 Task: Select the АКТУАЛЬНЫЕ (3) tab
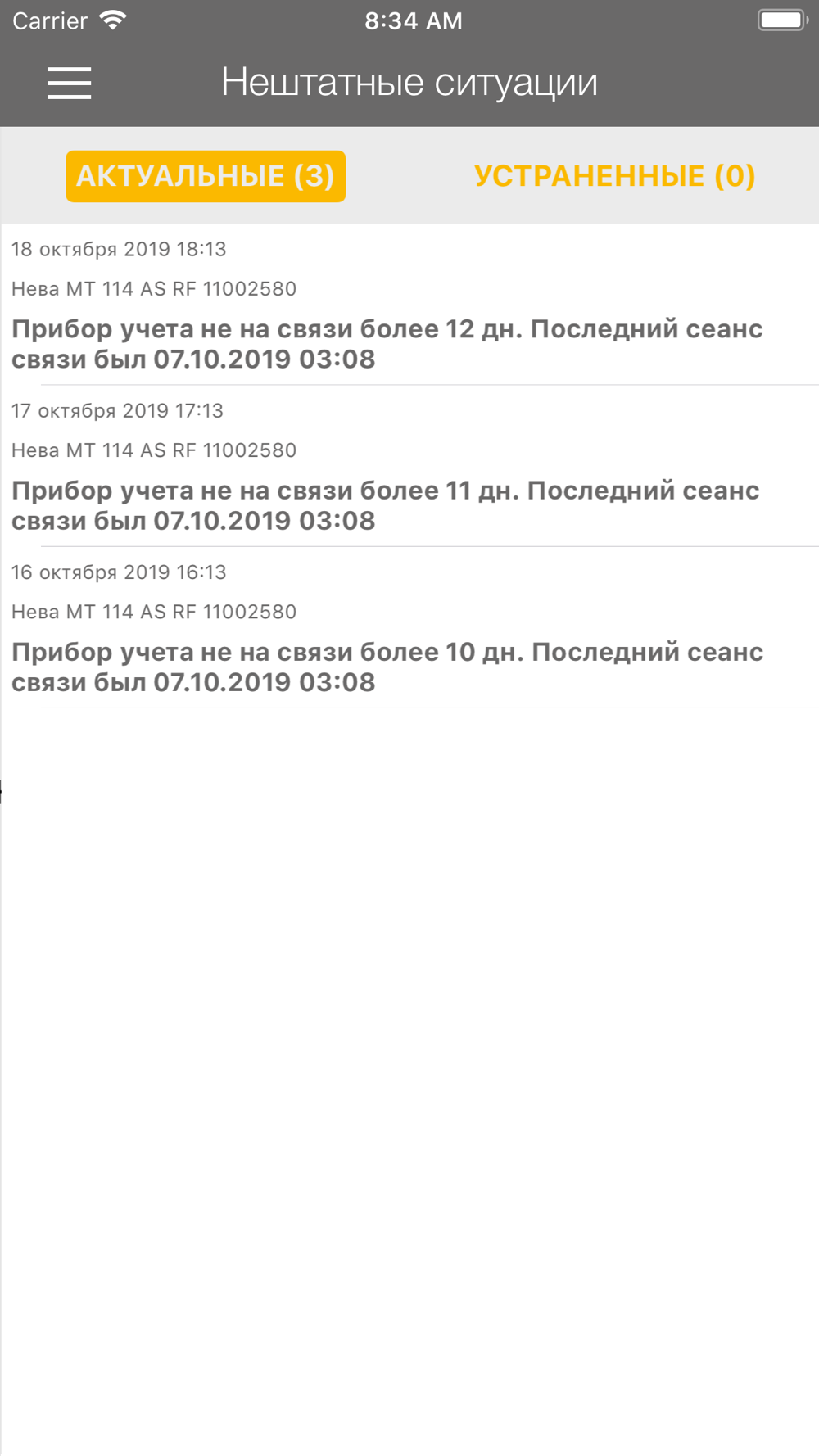(206, 176)
